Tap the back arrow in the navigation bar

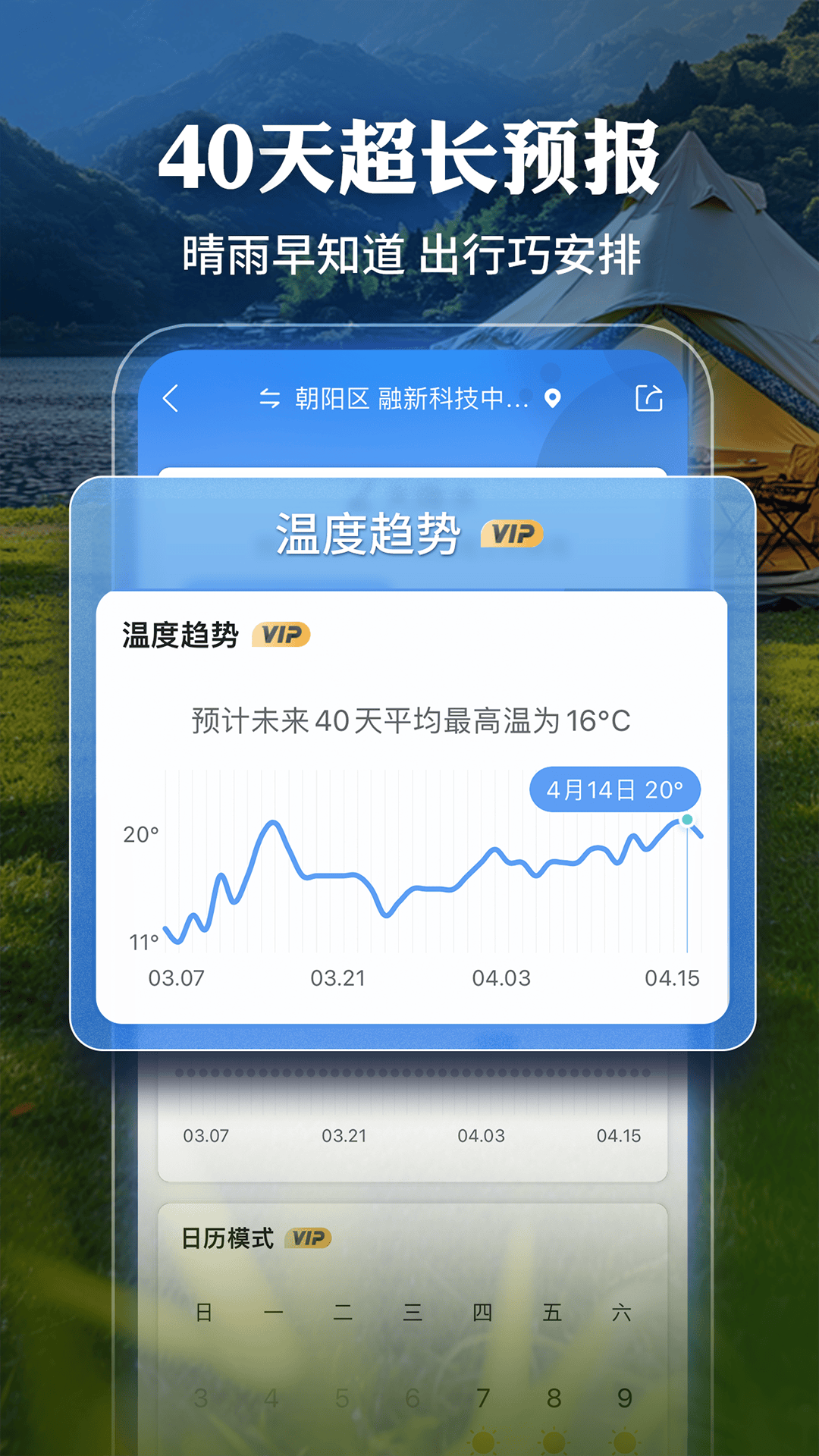[x=171, y=398]
